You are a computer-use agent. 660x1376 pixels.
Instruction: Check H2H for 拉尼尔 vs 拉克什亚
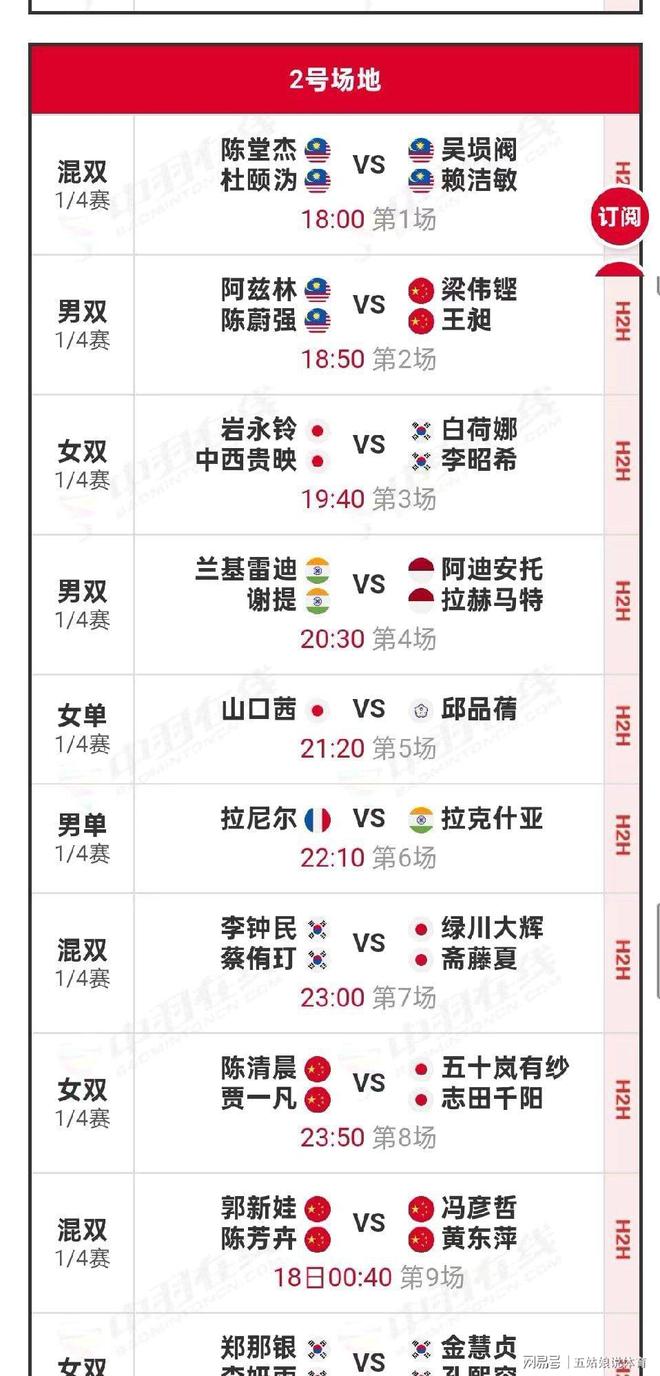point(622,838)
